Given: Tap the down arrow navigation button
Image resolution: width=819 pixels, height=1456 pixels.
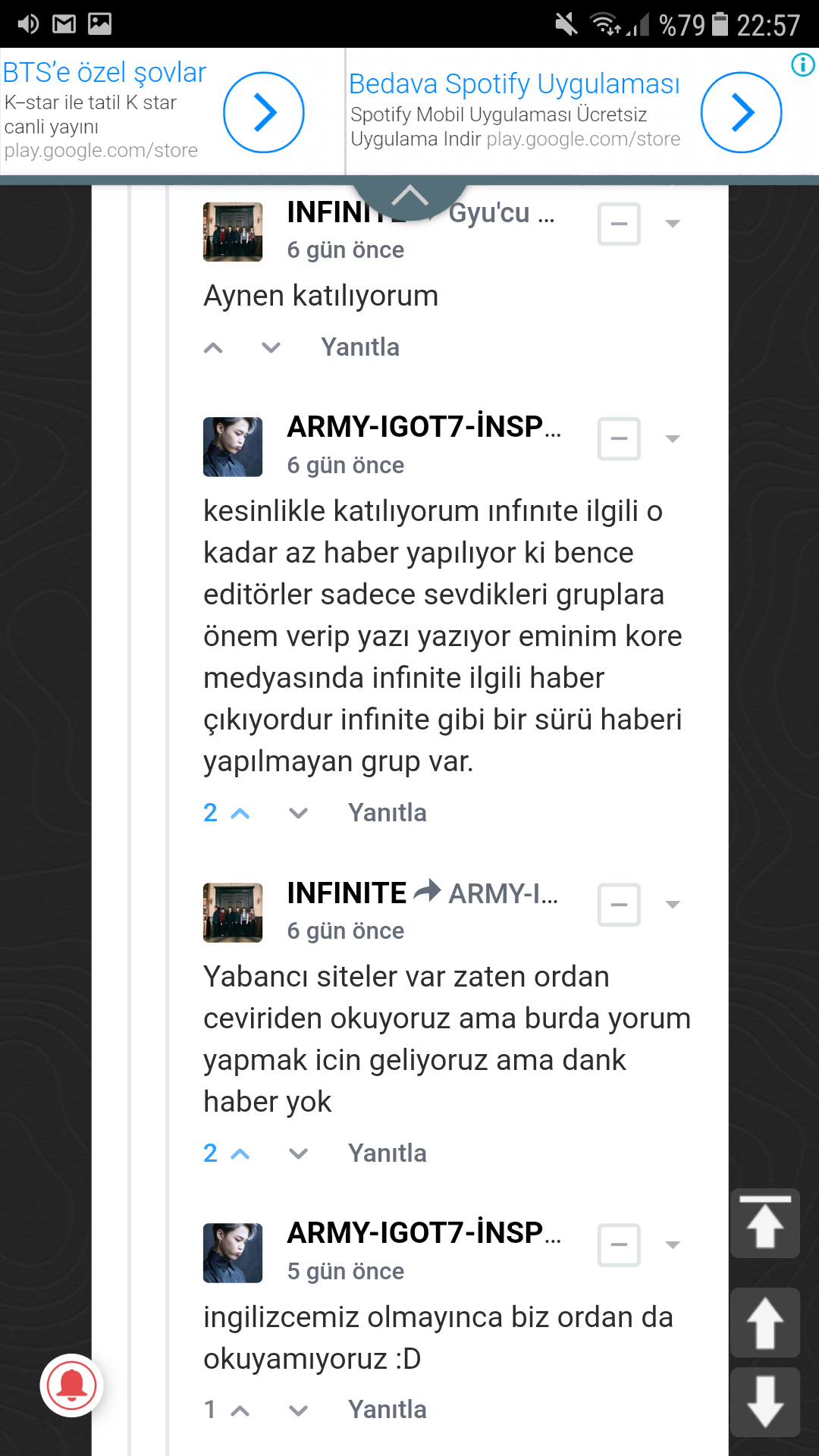Looking at the screenshot, I should [x=764, y=1401].
